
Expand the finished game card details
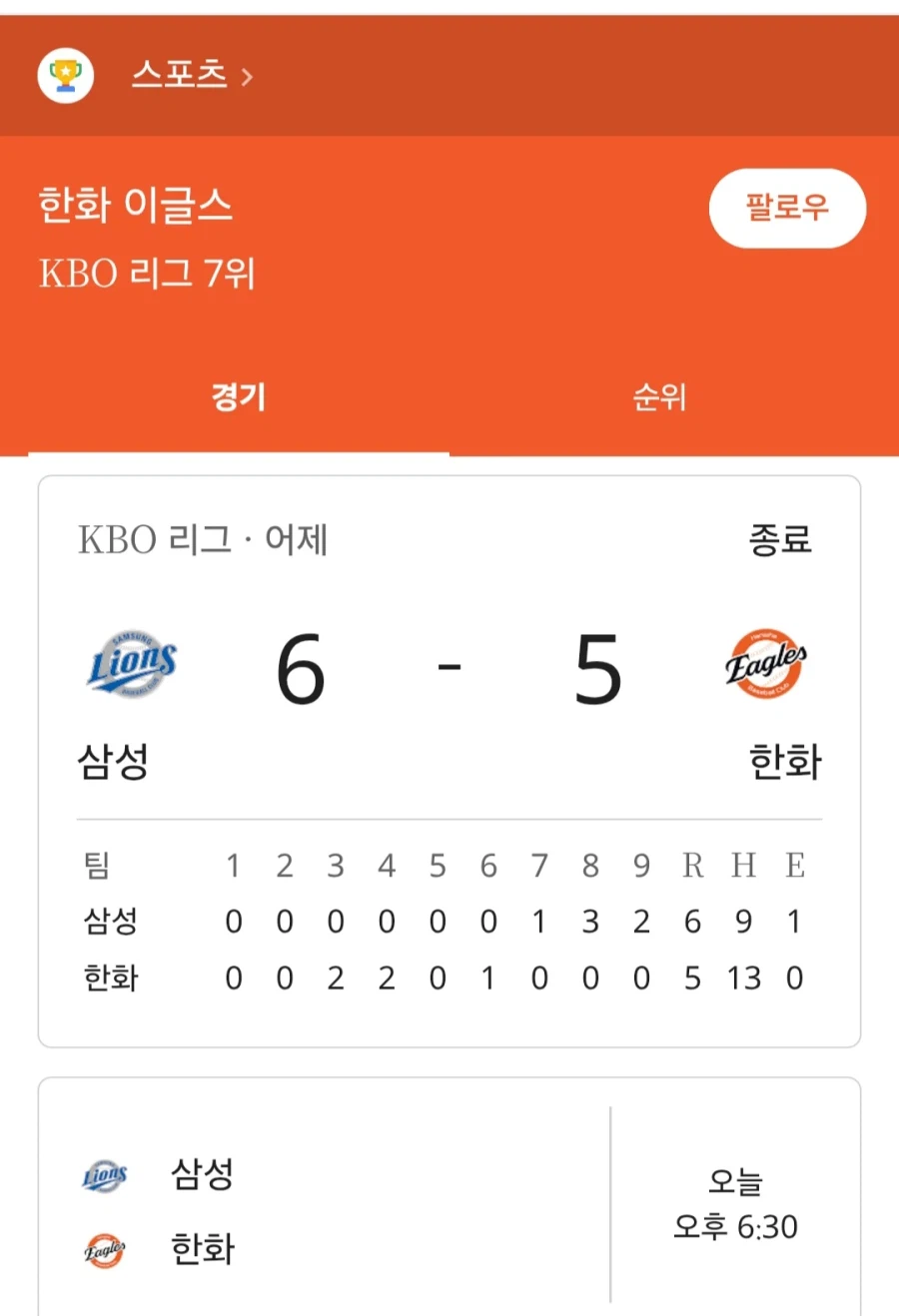[x=448, y=759]
